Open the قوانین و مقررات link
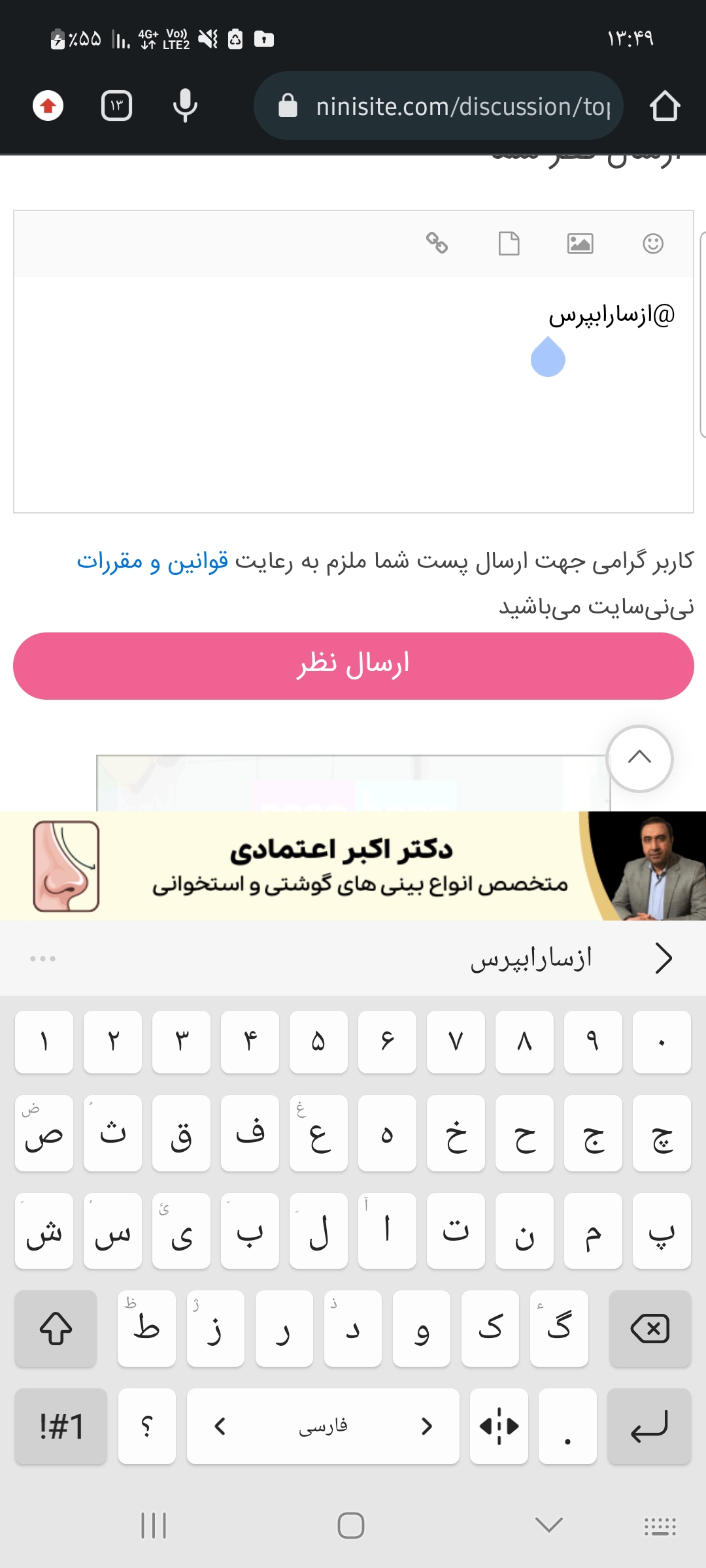This screenshot has height=1568, width=706. pyautogui.click(x=152, y=561)
